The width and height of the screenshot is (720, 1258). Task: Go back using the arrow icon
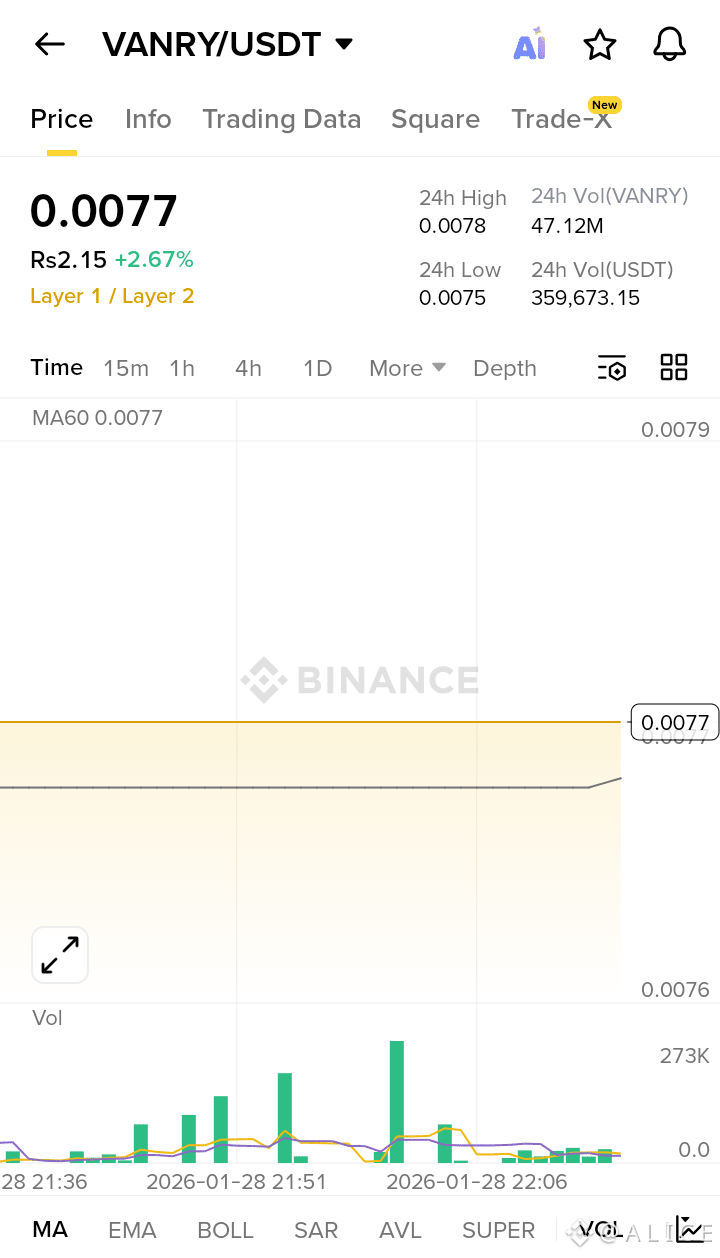[x=49, y=44]
